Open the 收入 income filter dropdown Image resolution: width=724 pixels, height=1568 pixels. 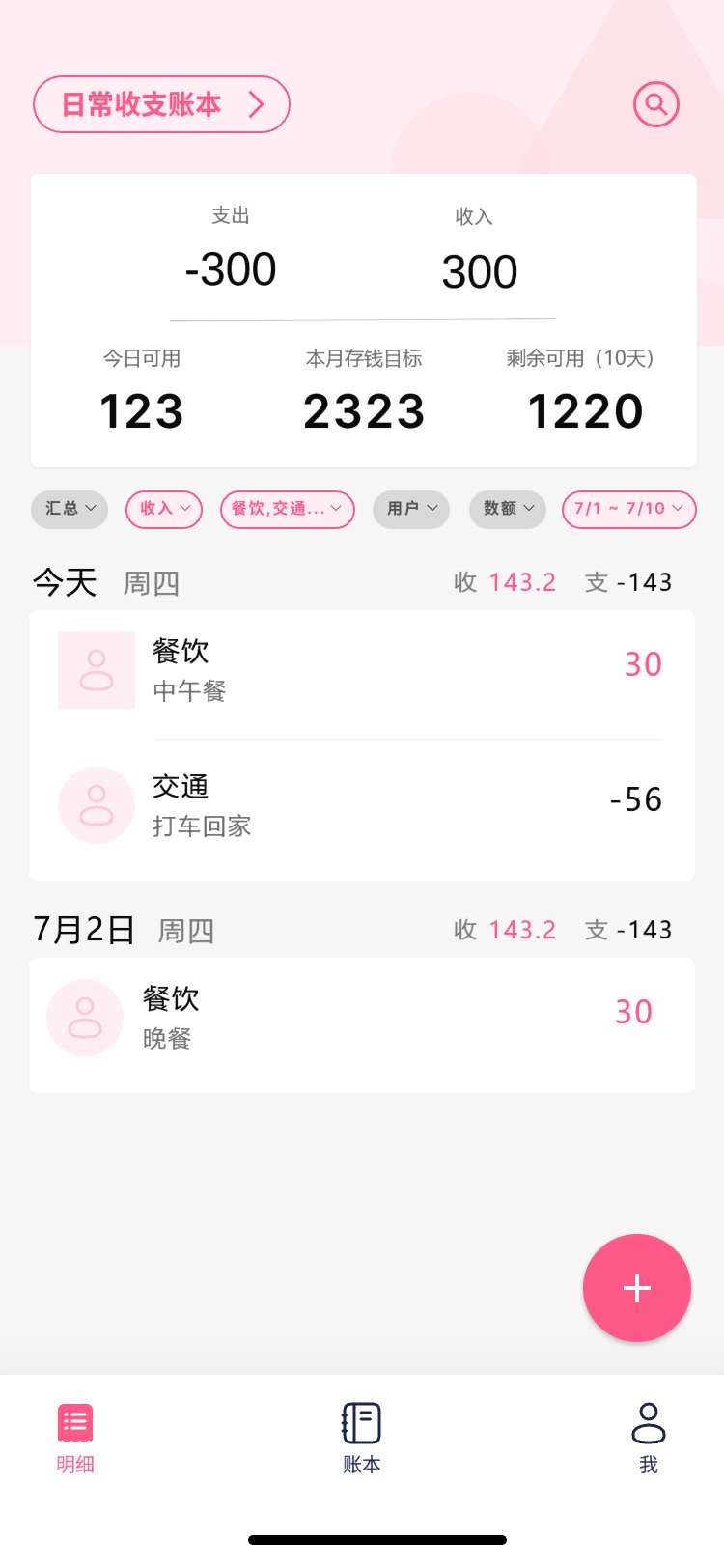click(x=163, y=510)
